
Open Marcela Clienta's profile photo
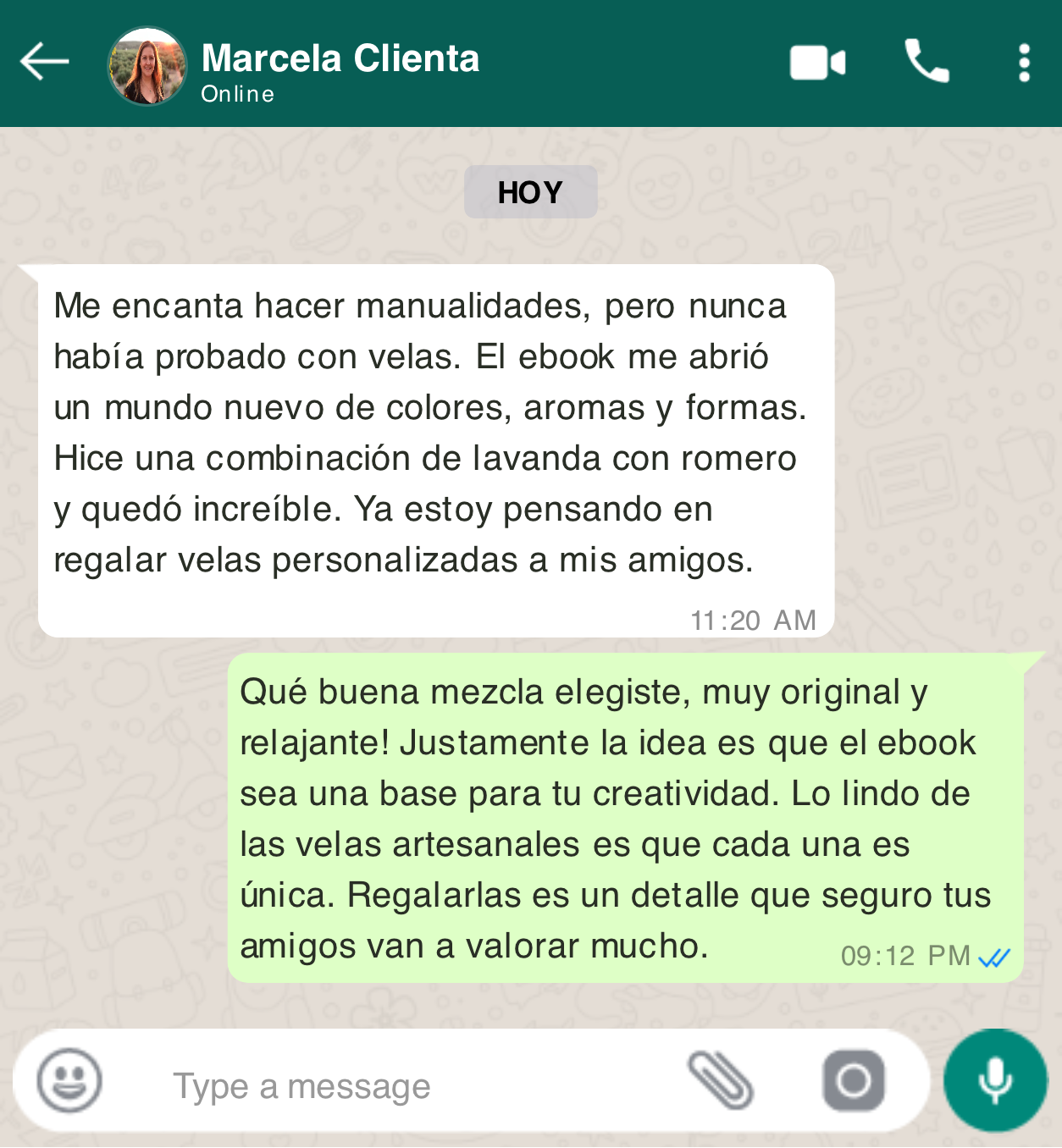coord(147,66)
